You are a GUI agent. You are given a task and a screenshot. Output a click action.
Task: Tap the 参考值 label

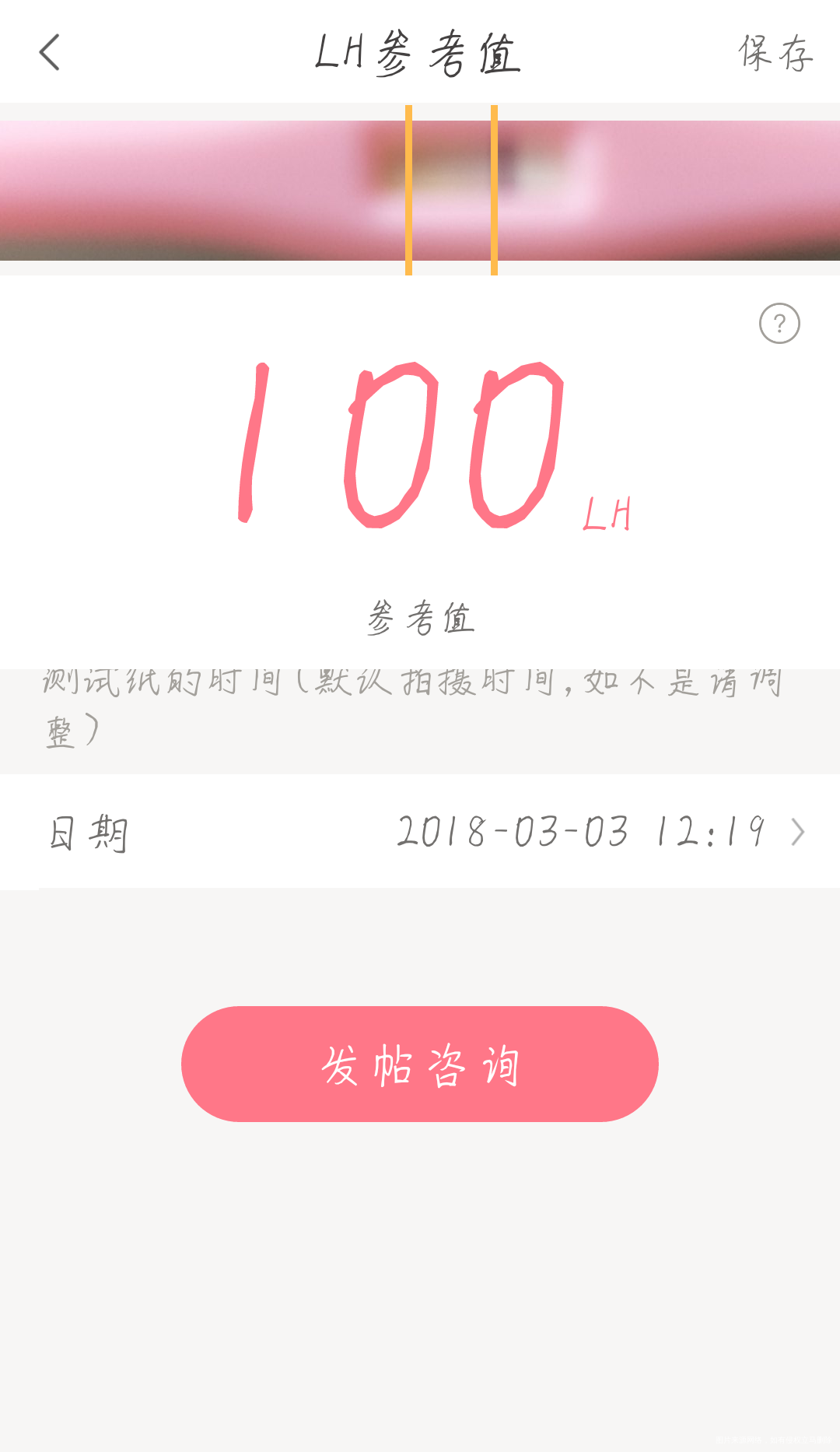pyautogui.click(x=420, y=619)
